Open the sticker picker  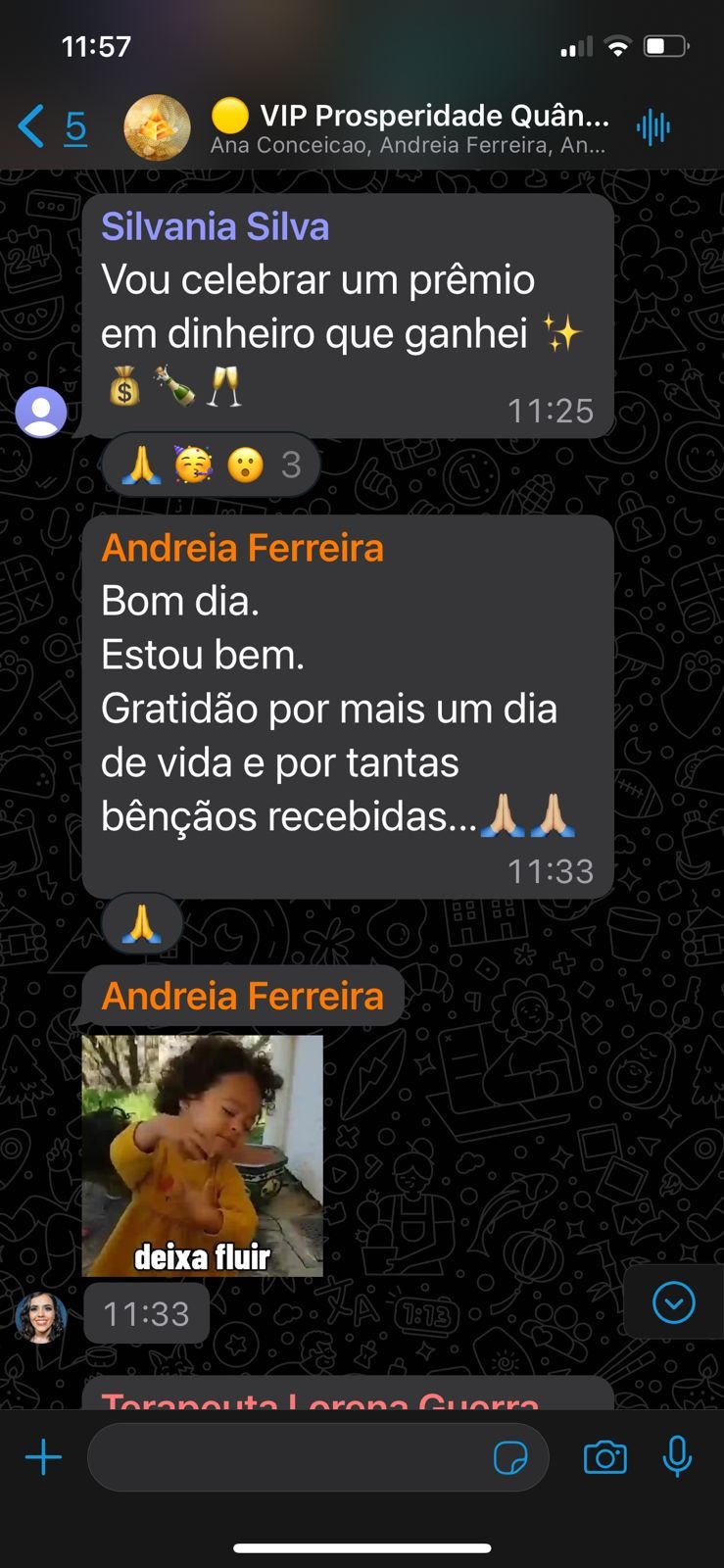click(510, 1457)
